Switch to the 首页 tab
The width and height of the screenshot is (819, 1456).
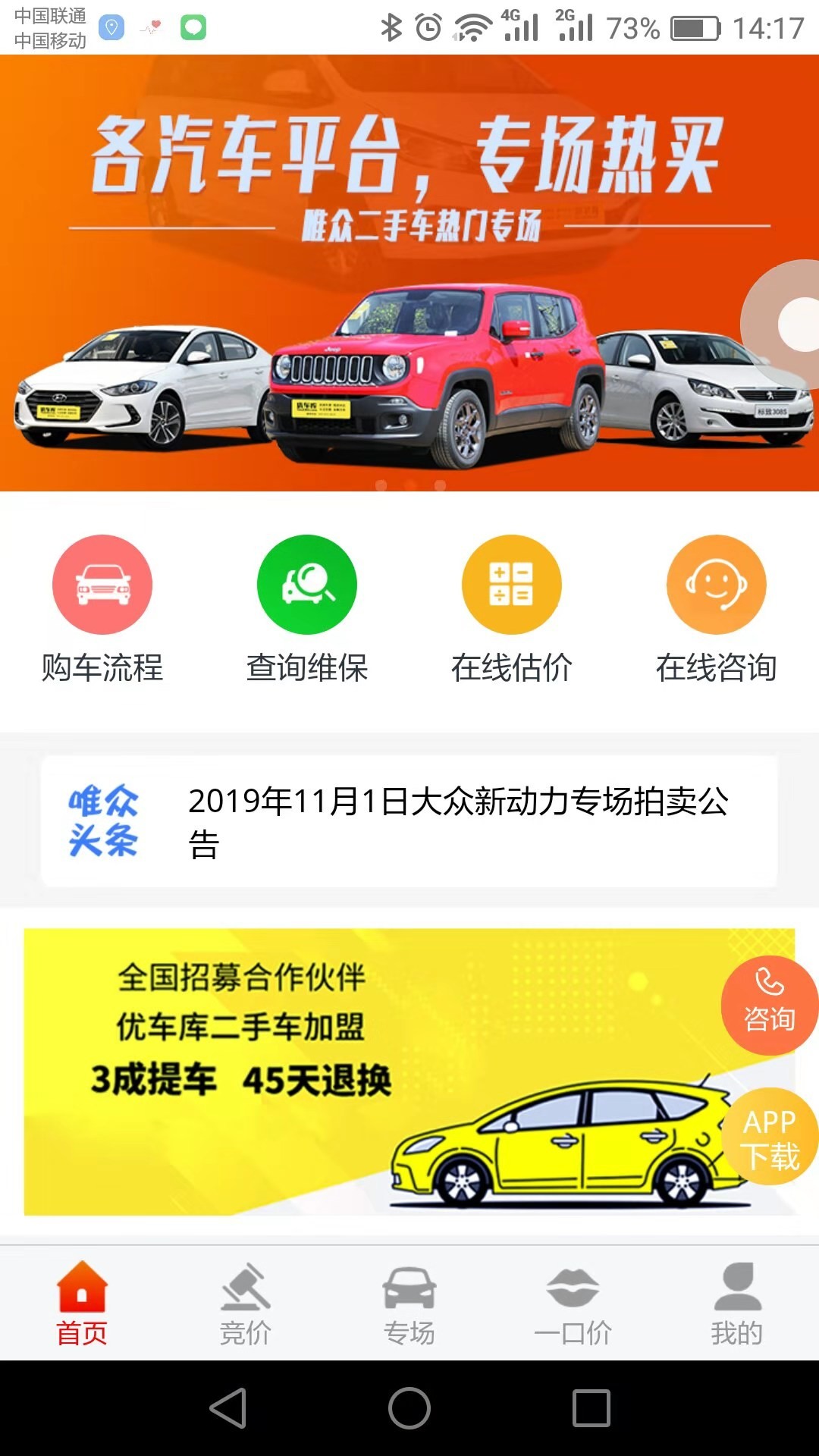pos(82,1303)
